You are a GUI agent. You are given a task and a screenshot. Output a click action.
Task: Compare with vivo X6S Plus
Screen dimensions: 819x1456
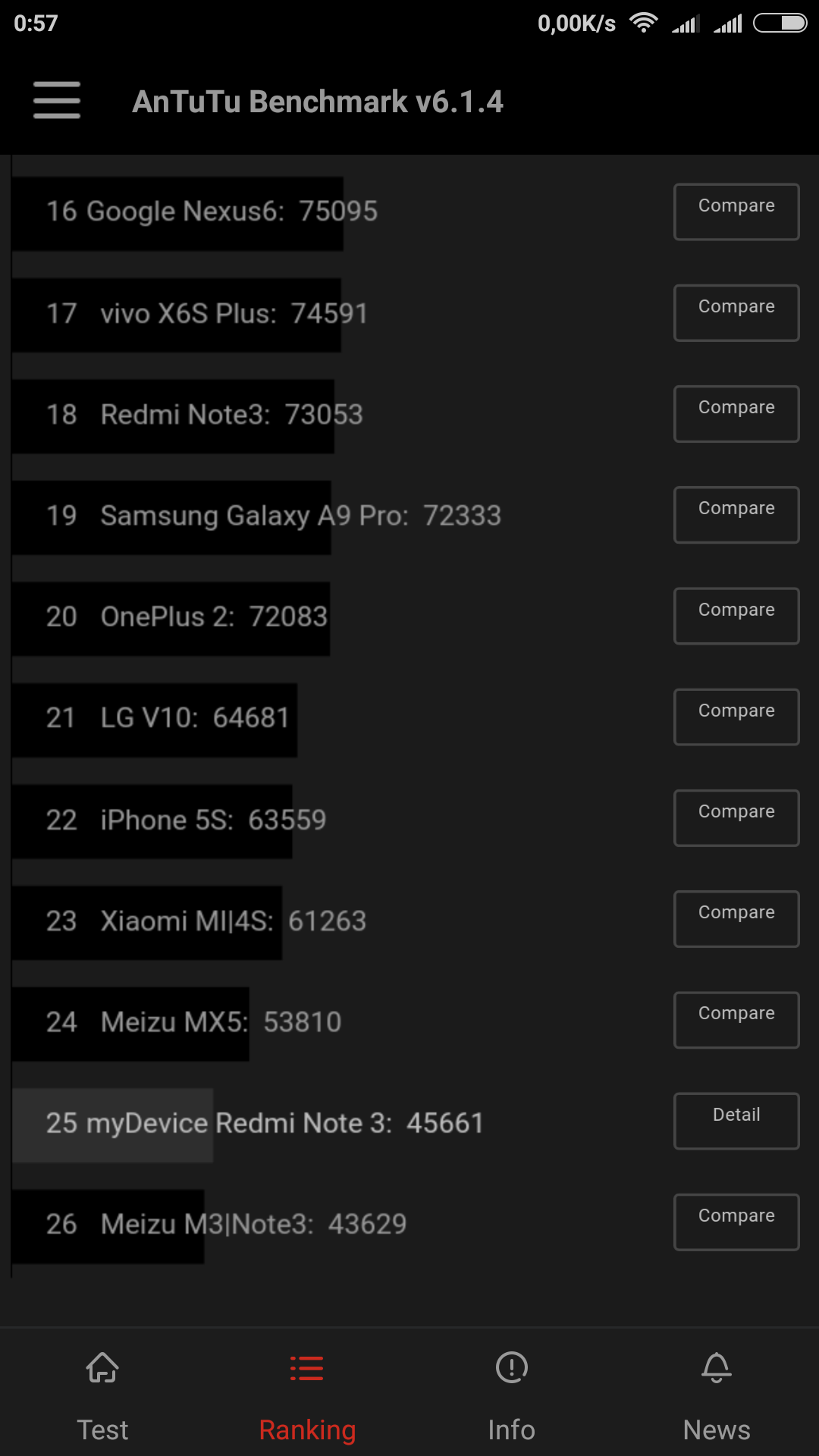[736, 312]
